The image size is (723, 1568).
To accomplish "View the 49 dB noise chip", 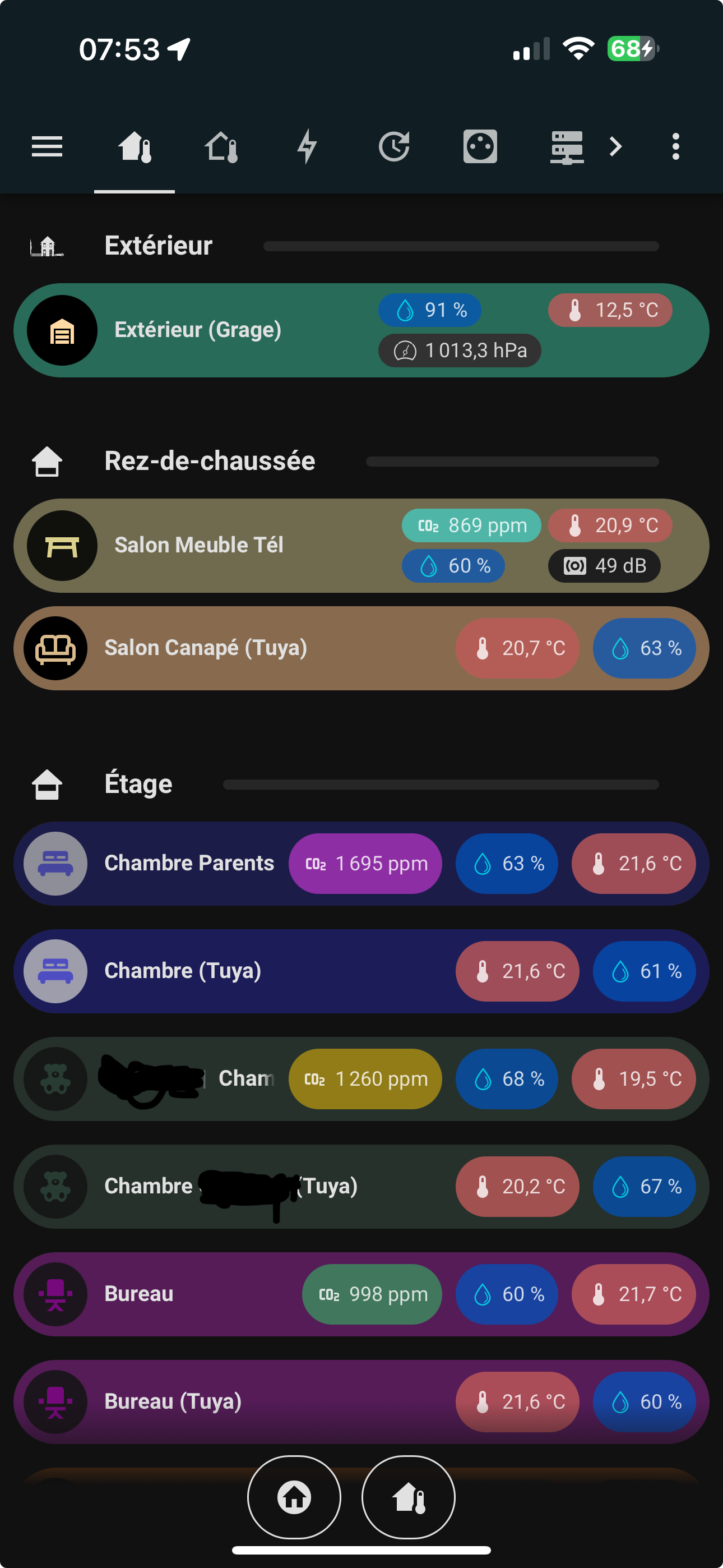I will (604, 565).
